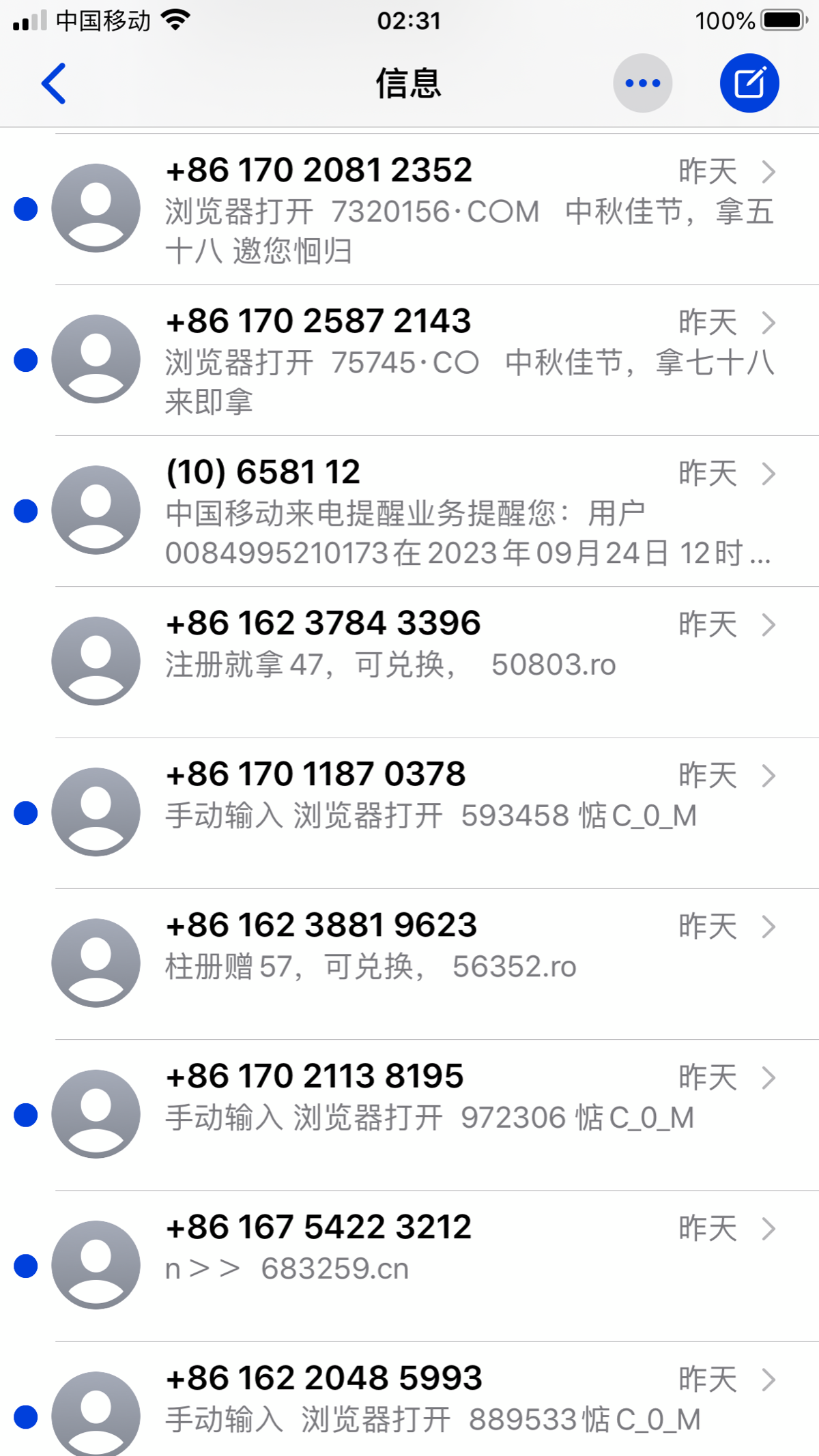Tap the avatar for +86 170 2081 2352
This screenshot has width=819, height=1456.
tap(96, 208)
